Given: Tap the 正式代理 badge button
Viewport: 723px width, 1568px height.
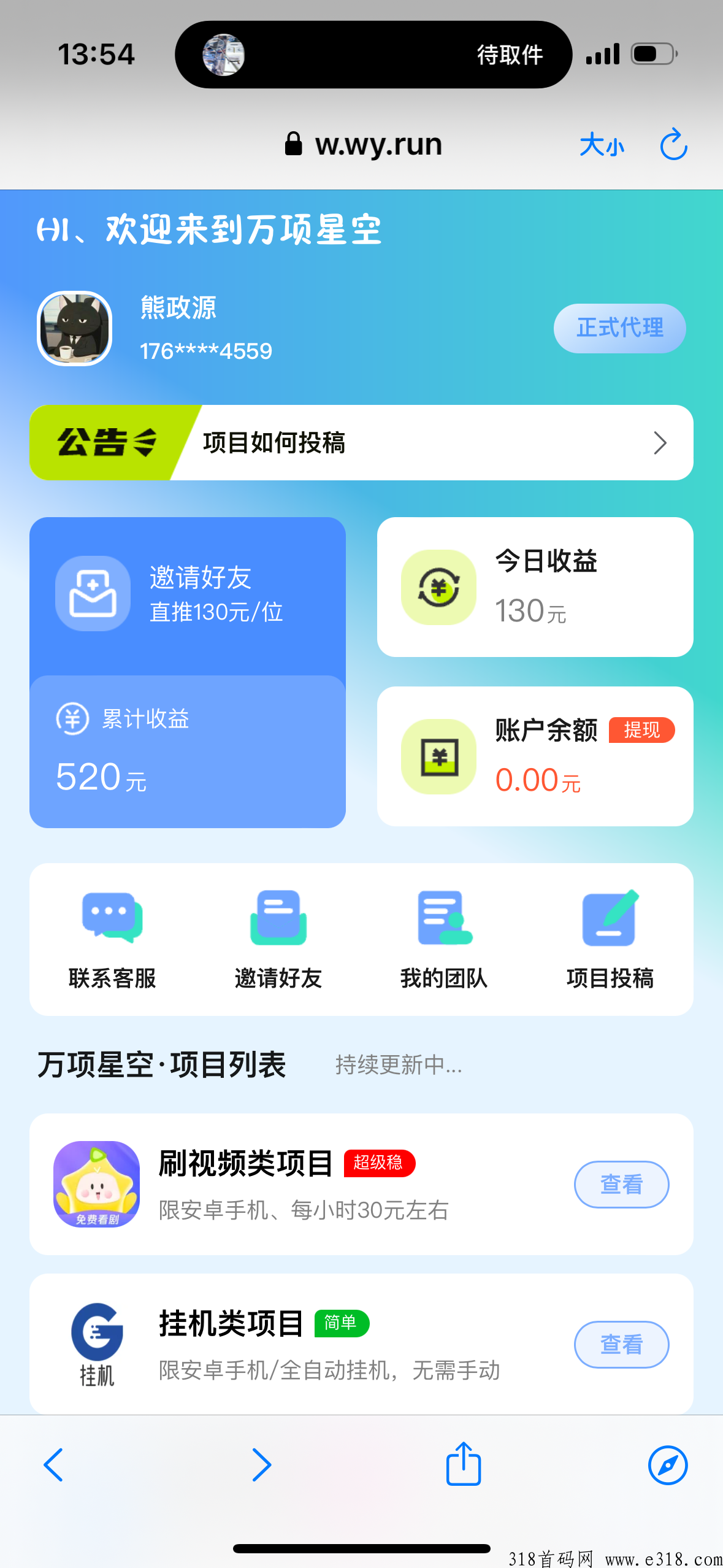Looking at the screenshot, I should pyautogui.click(x=619, y=328).
